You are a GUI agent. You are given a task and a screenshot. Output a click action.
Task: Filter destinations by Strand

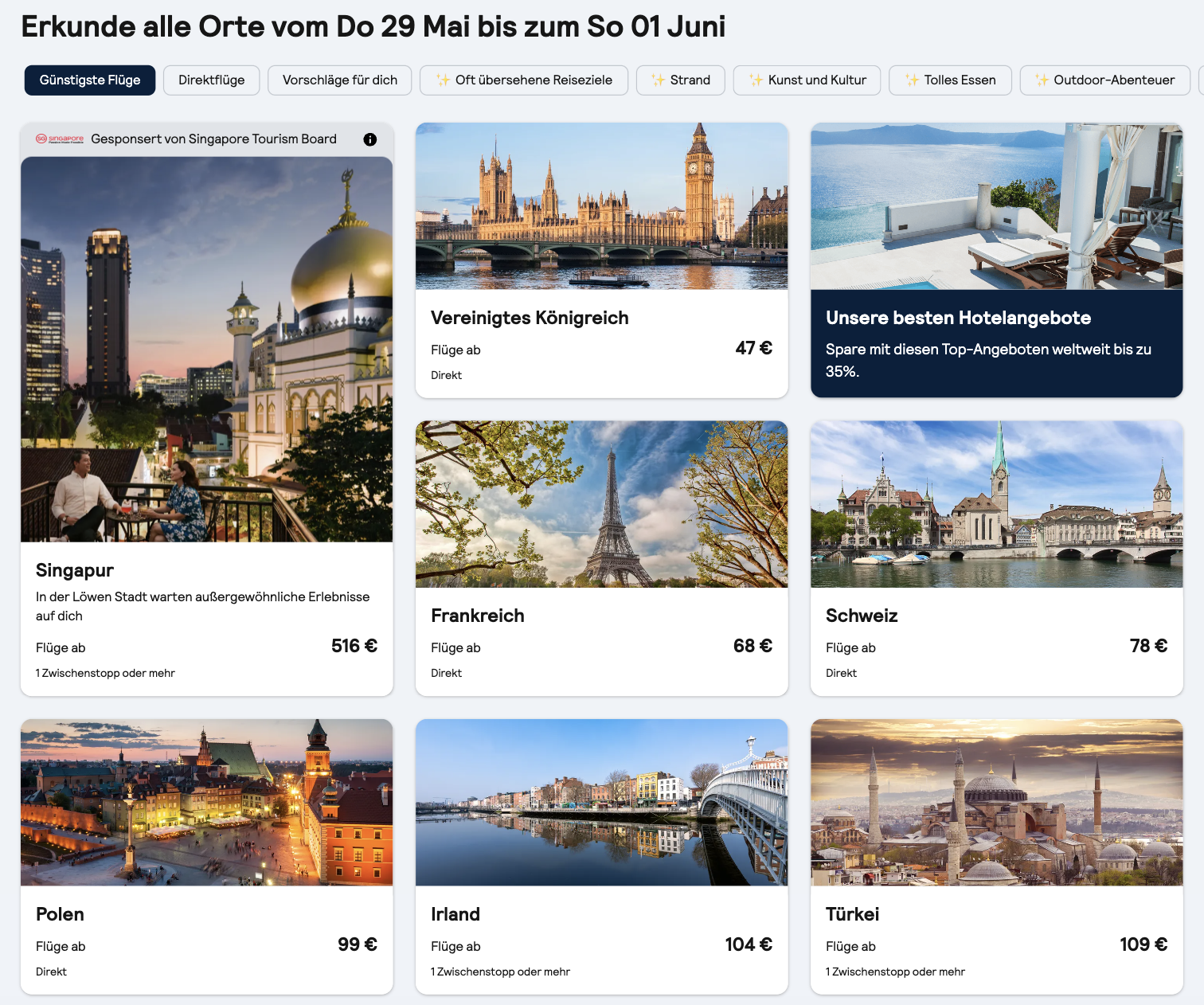coord(680,80)
